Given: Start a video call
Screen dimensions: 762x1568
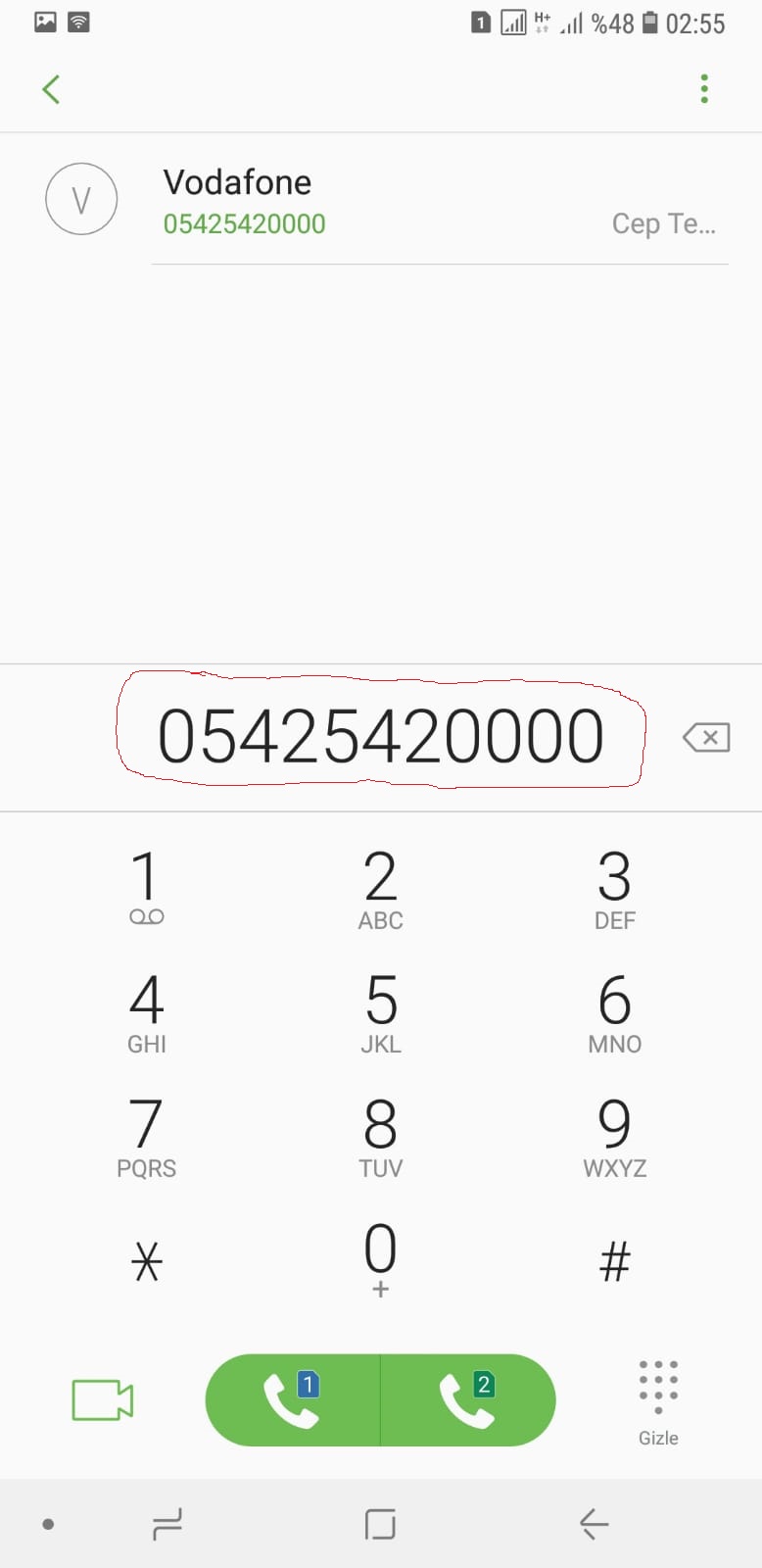Looking at the screenshot, I should click(x=103, y=1399).
